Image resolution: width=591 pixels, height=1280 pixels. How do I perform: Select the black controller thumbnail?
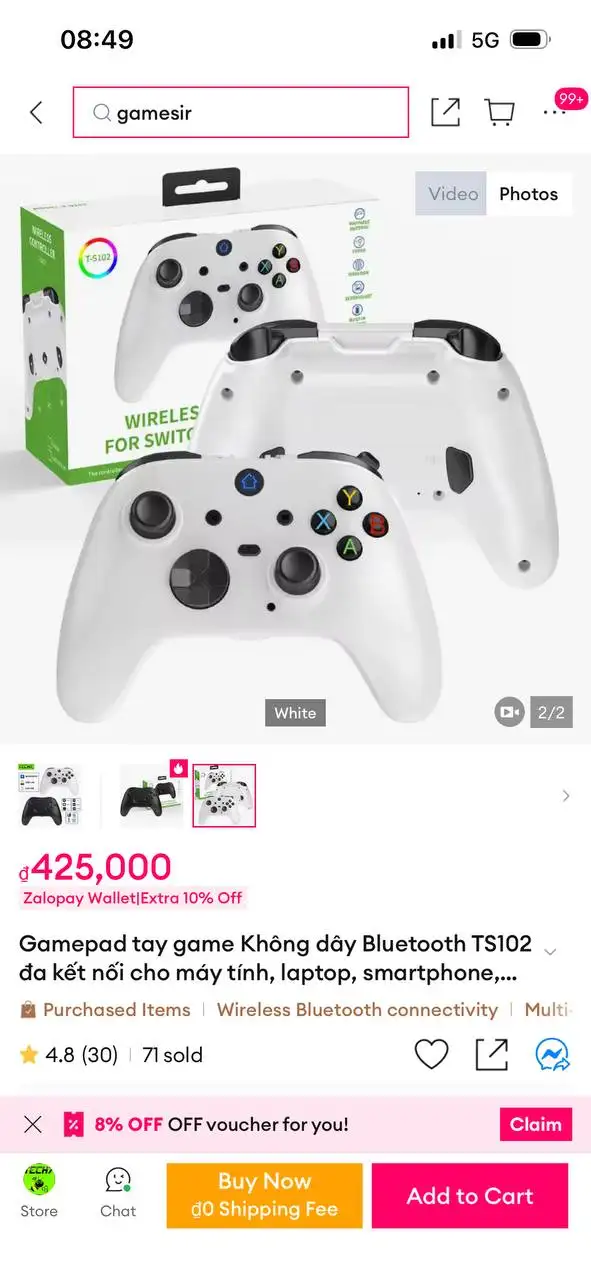tap(152, 796)
